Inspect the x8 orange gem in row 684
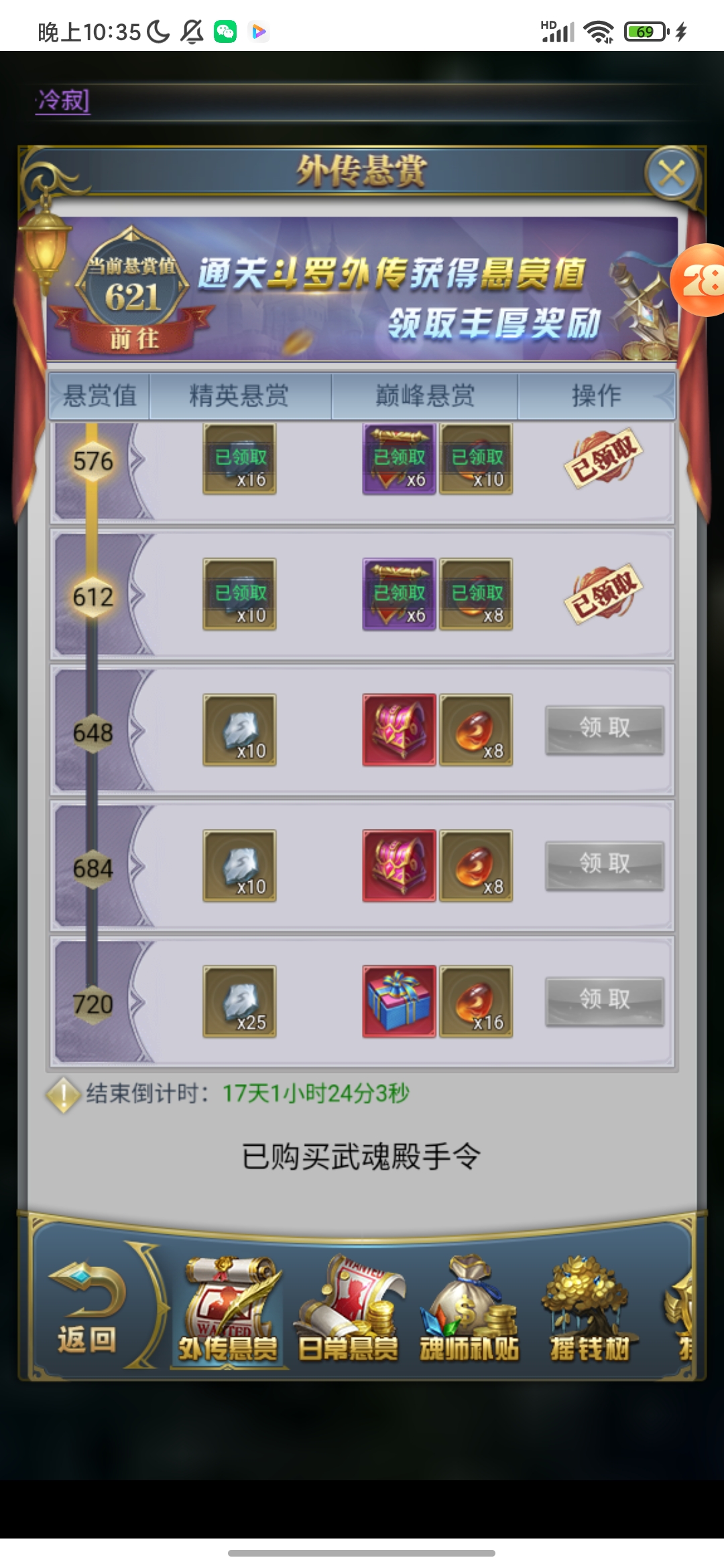This screenshot has width=724, height=1568. tap(476, 866)
